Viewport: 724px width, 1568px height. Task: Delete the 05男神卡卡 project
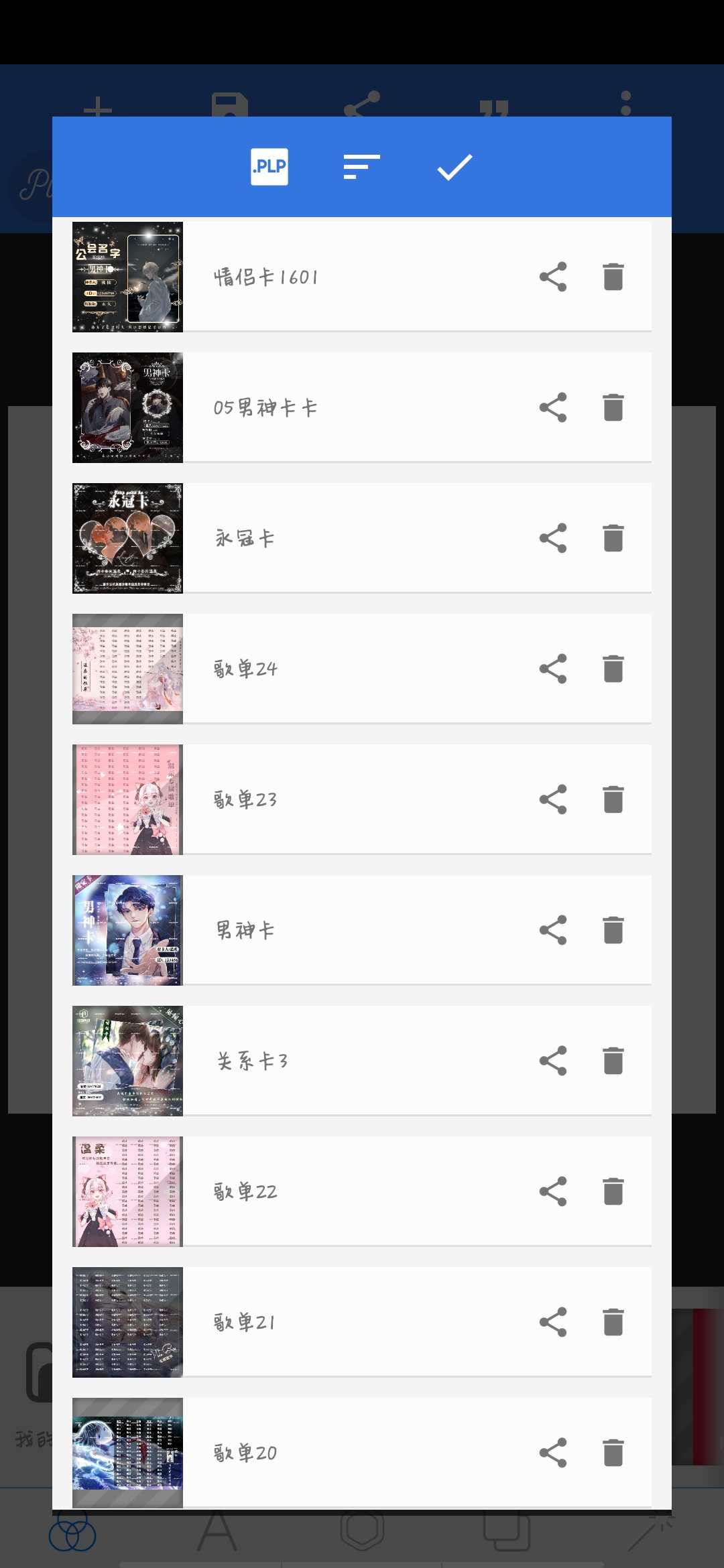click(x=613, y=407)
